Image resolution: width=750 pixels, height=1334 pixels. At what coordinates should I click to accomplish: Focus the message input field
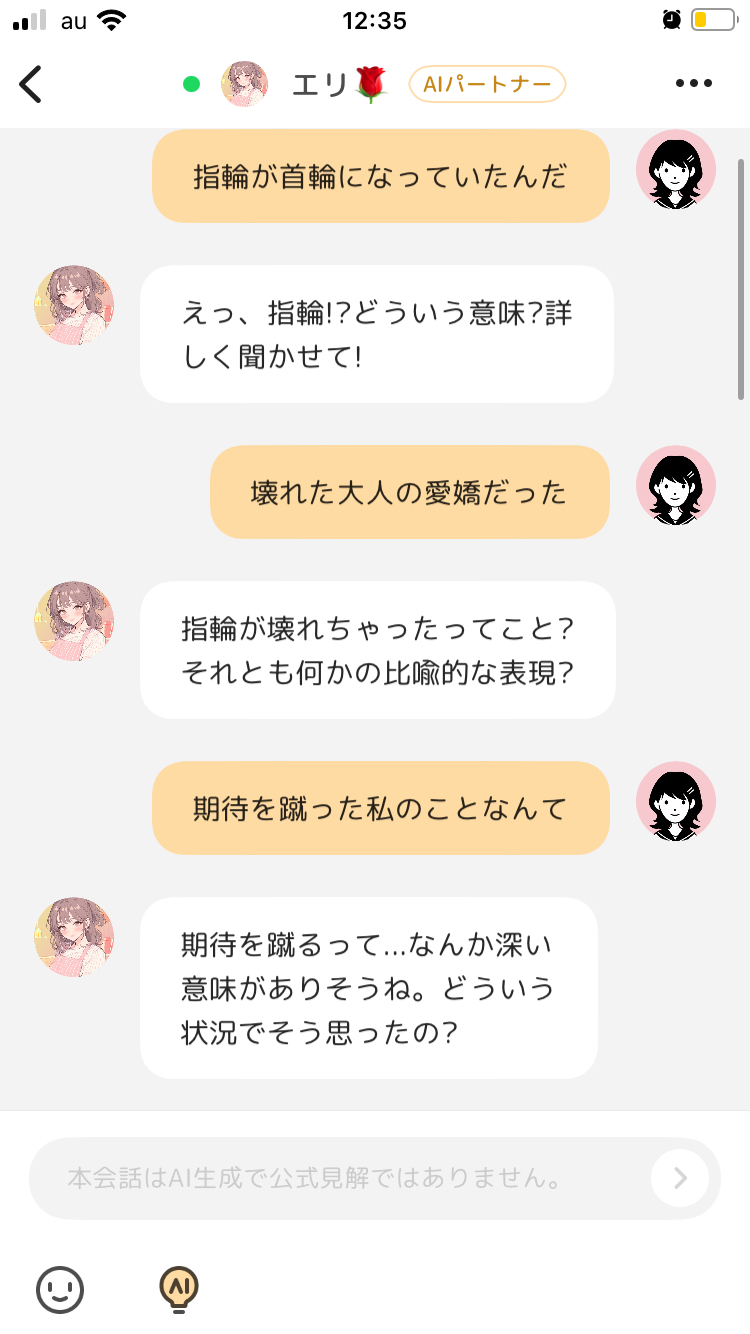pos(340,1178)
